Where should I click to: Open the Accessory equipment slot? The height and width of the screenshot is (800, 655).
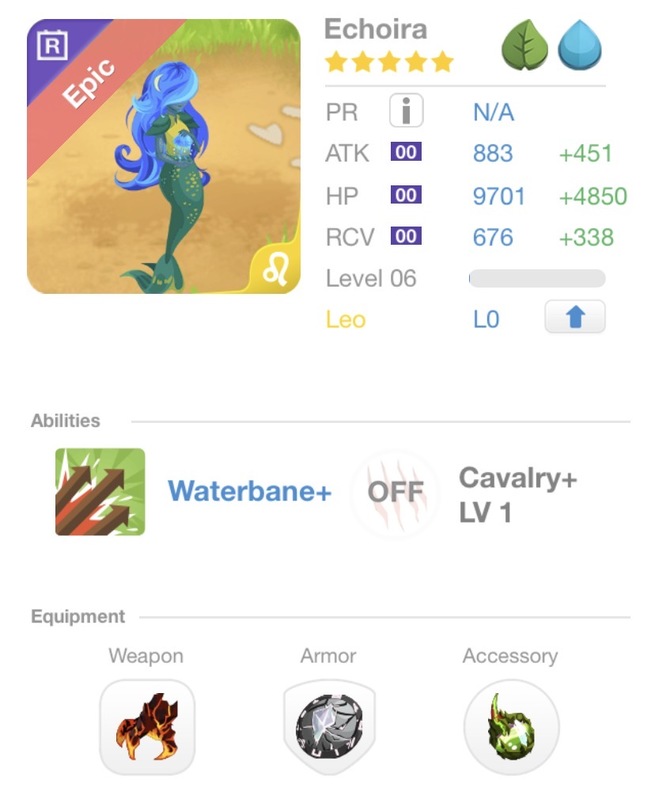click(x=511, y=727)
